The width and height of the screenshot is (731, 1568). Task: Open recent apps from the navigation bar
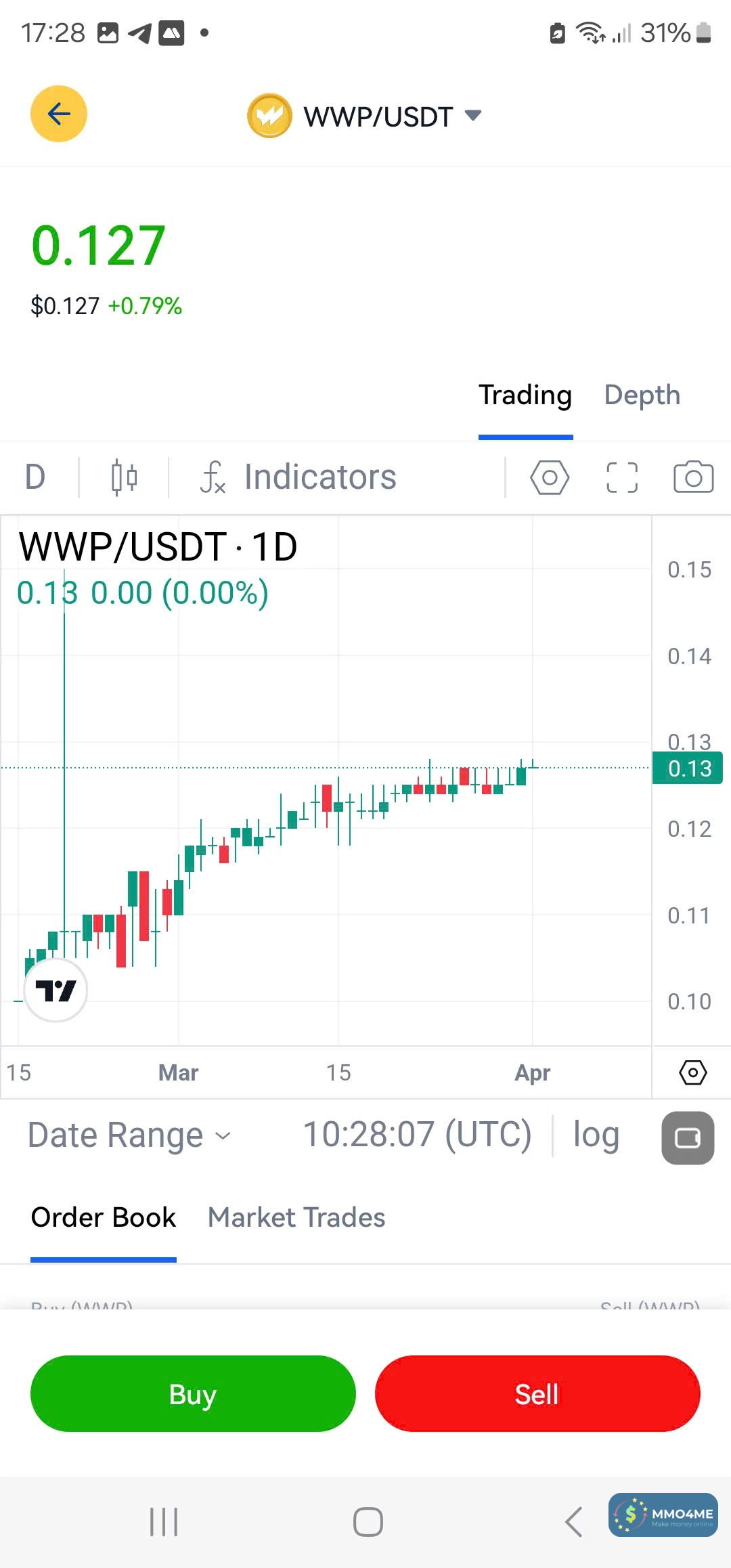coord(163,1522)
